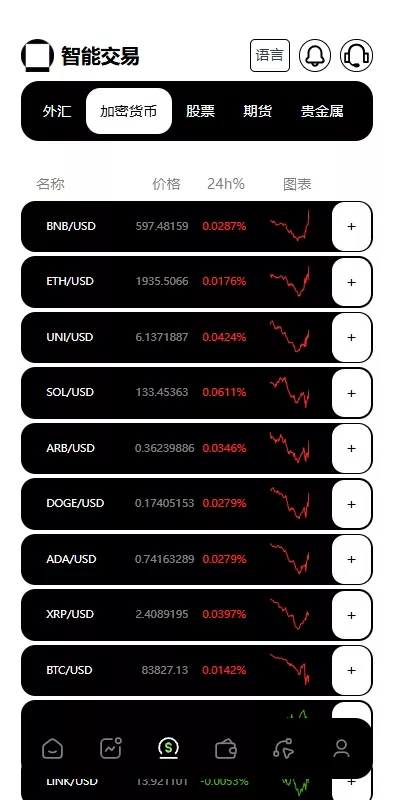Open the 语言 language selector
The height and width of the screenshot is (800, 394).
point(269,55)
